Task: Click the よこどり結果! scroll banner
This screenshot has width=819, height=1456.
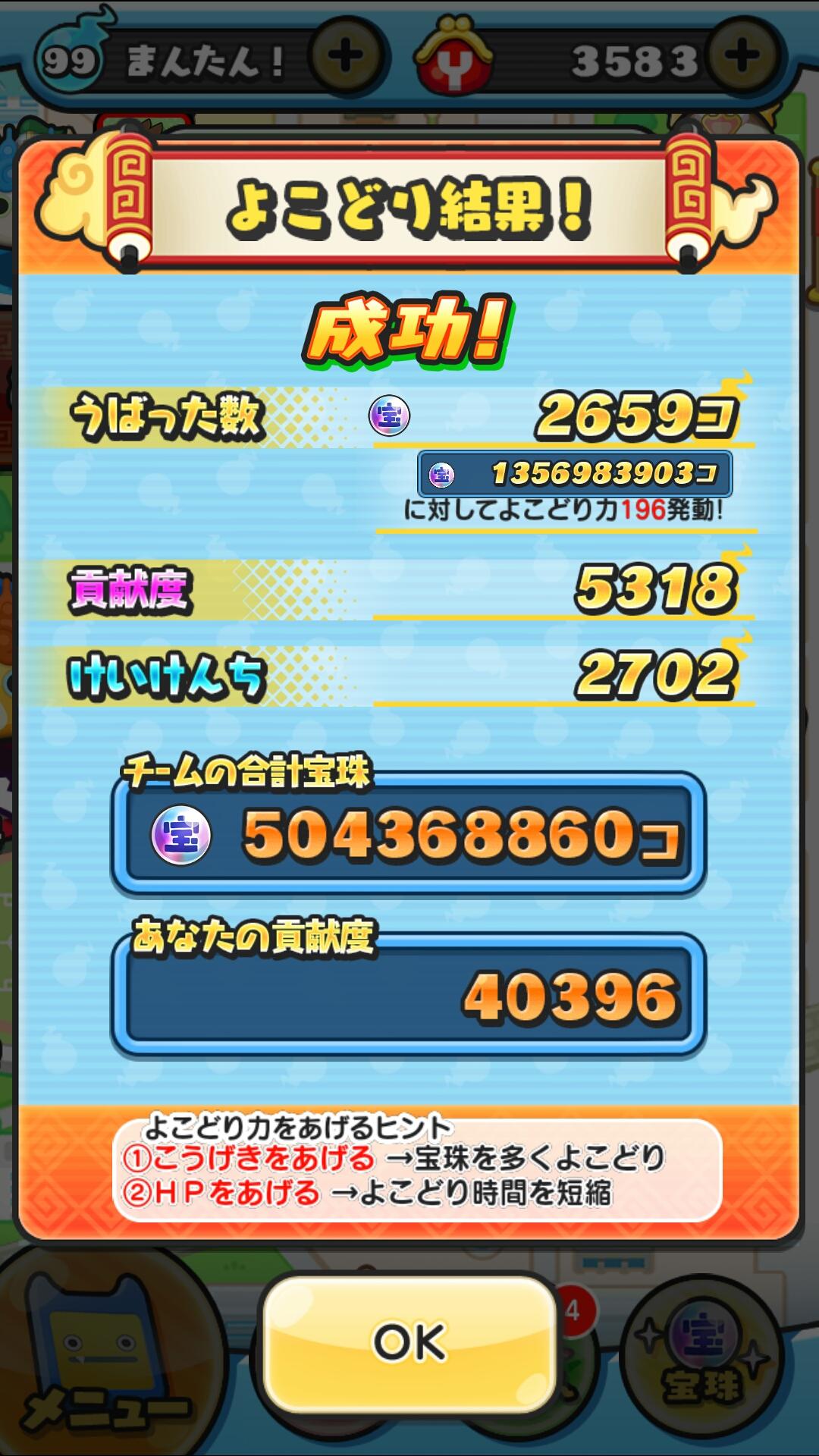Action: pyautogui.click(x=409, y=201)
